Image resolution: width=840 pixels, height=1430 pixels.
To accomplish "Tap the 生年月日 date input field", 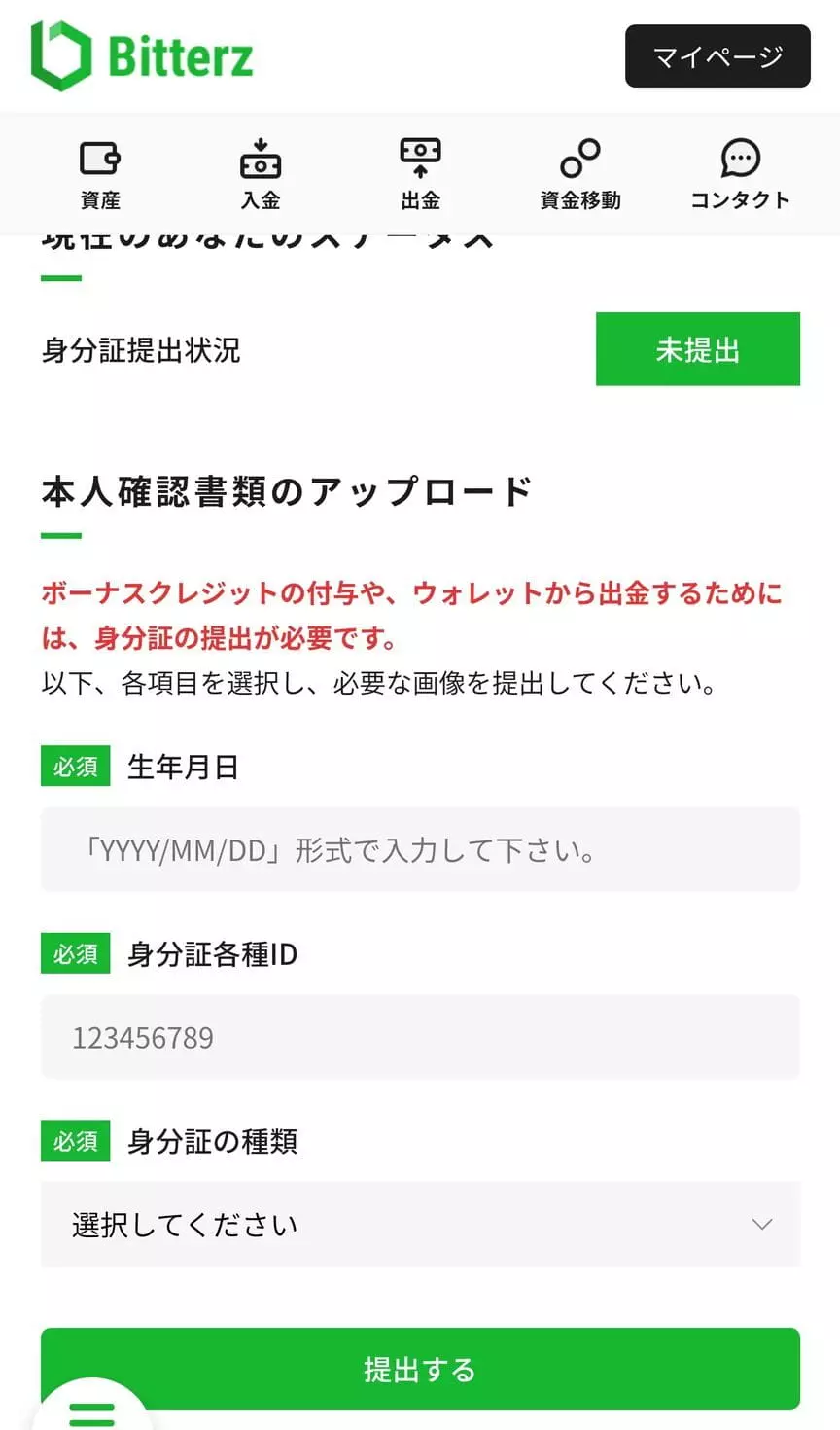I will pyautogui.click(x=420, y=849).
